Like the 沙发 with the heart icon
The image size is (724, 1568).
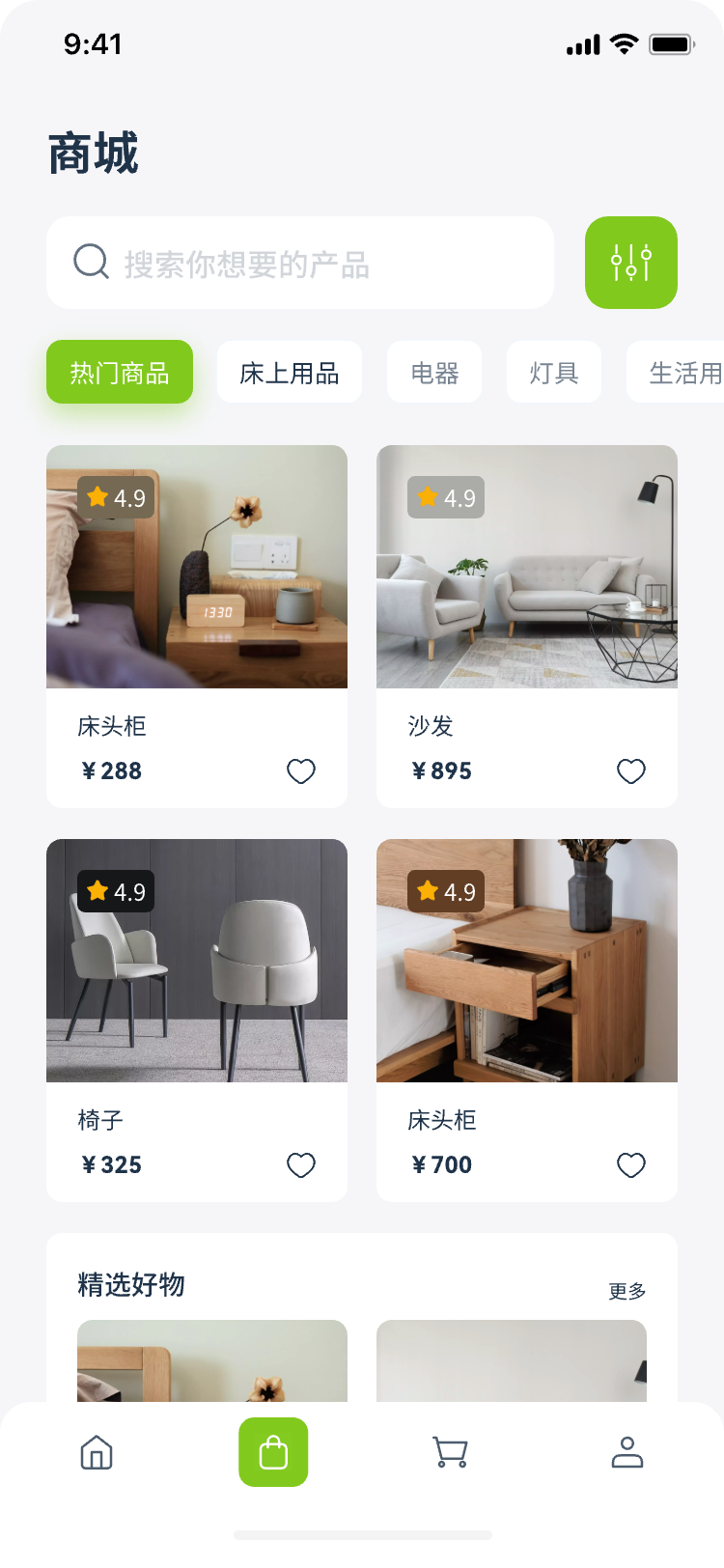click(631, 771)
